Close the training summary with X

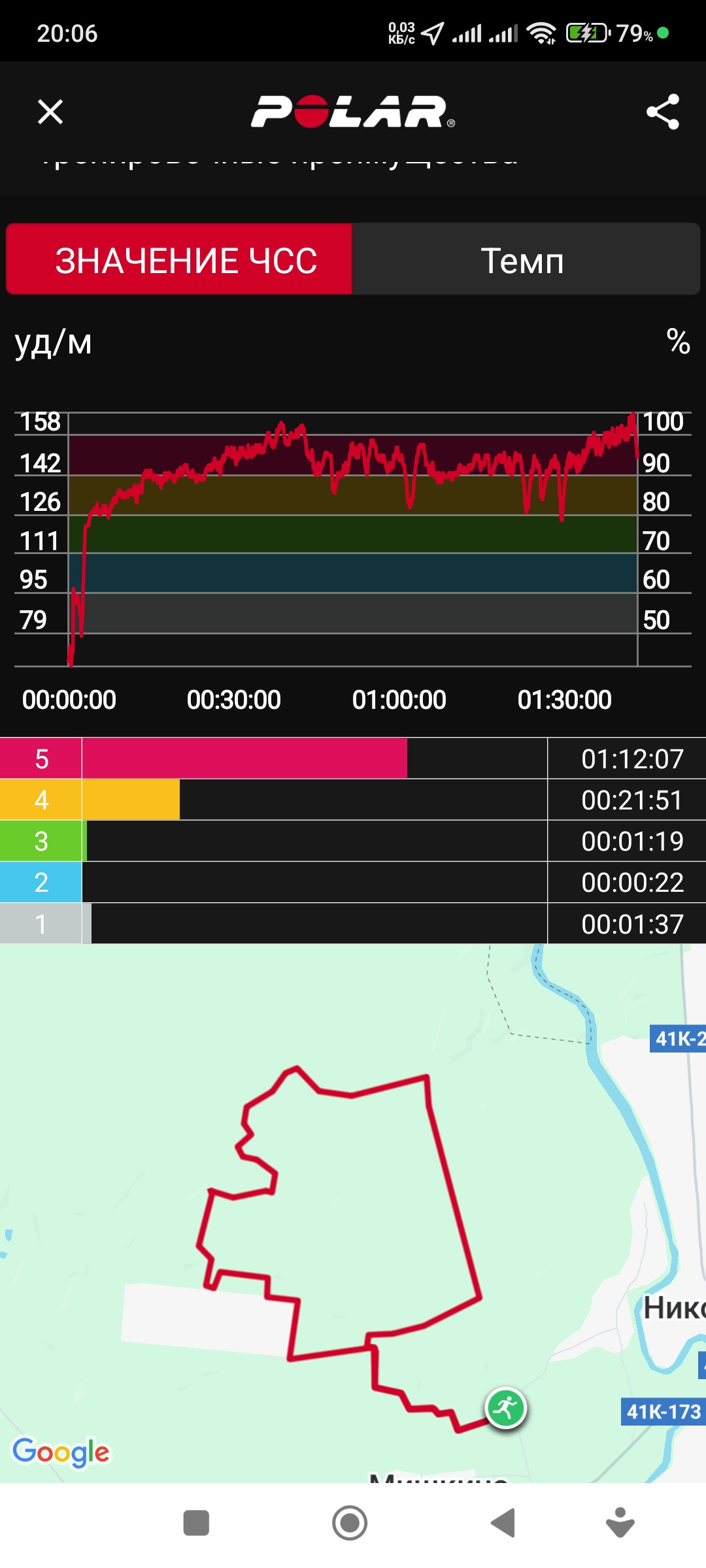[x=50, y=112]
